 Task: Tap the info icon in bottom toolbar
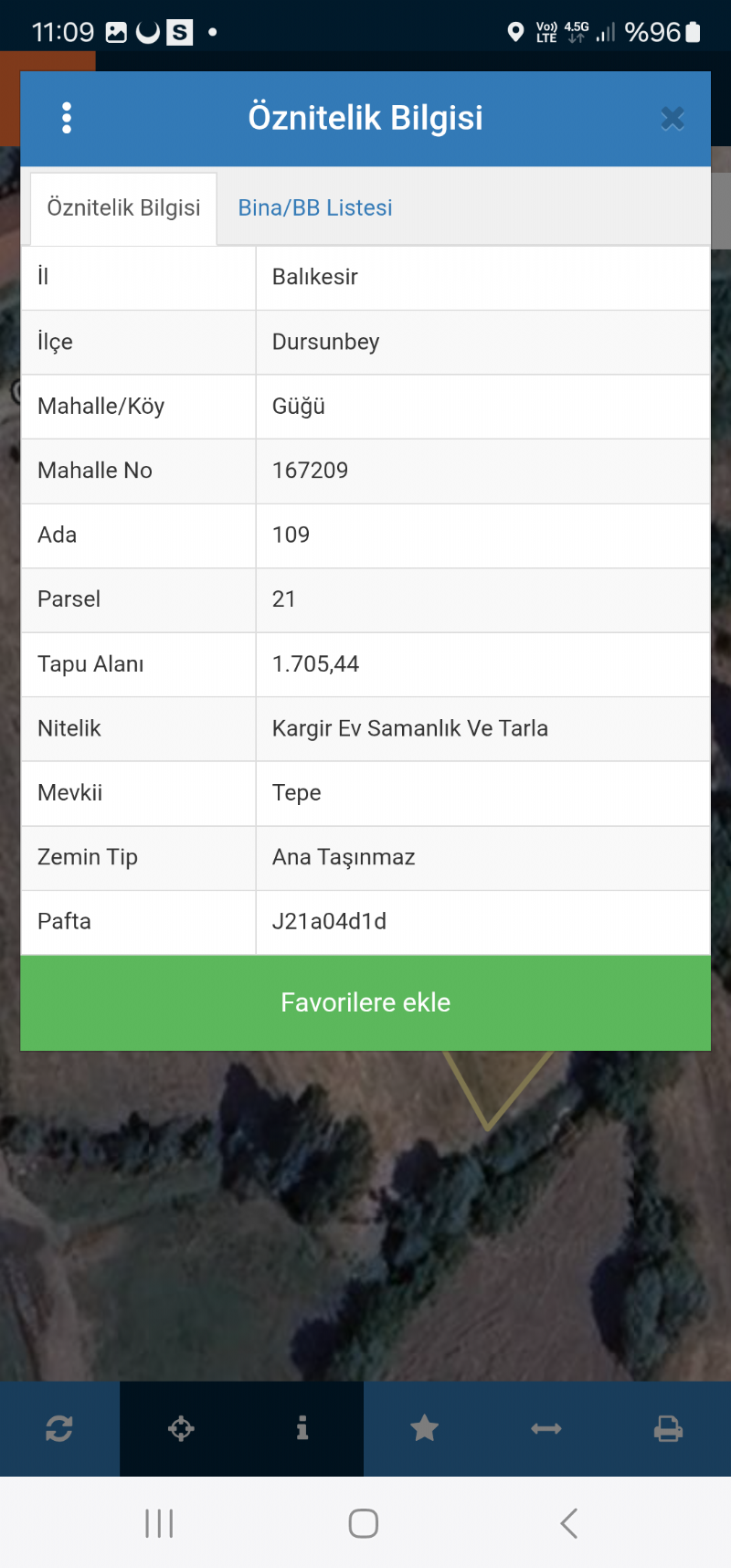coord(302,1428)
